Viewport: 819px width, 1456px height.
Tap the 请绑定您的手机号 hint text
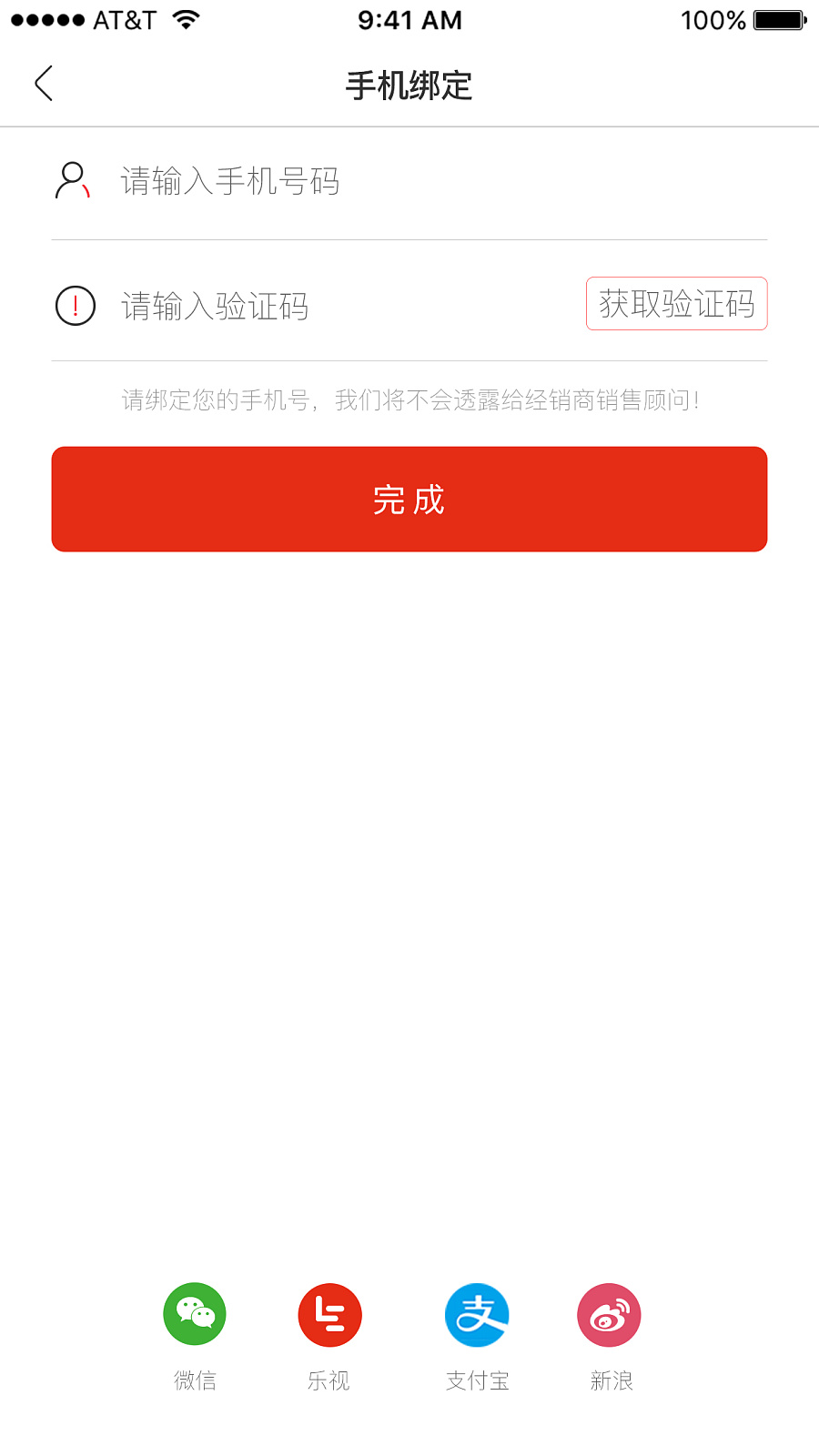(409, 398)
